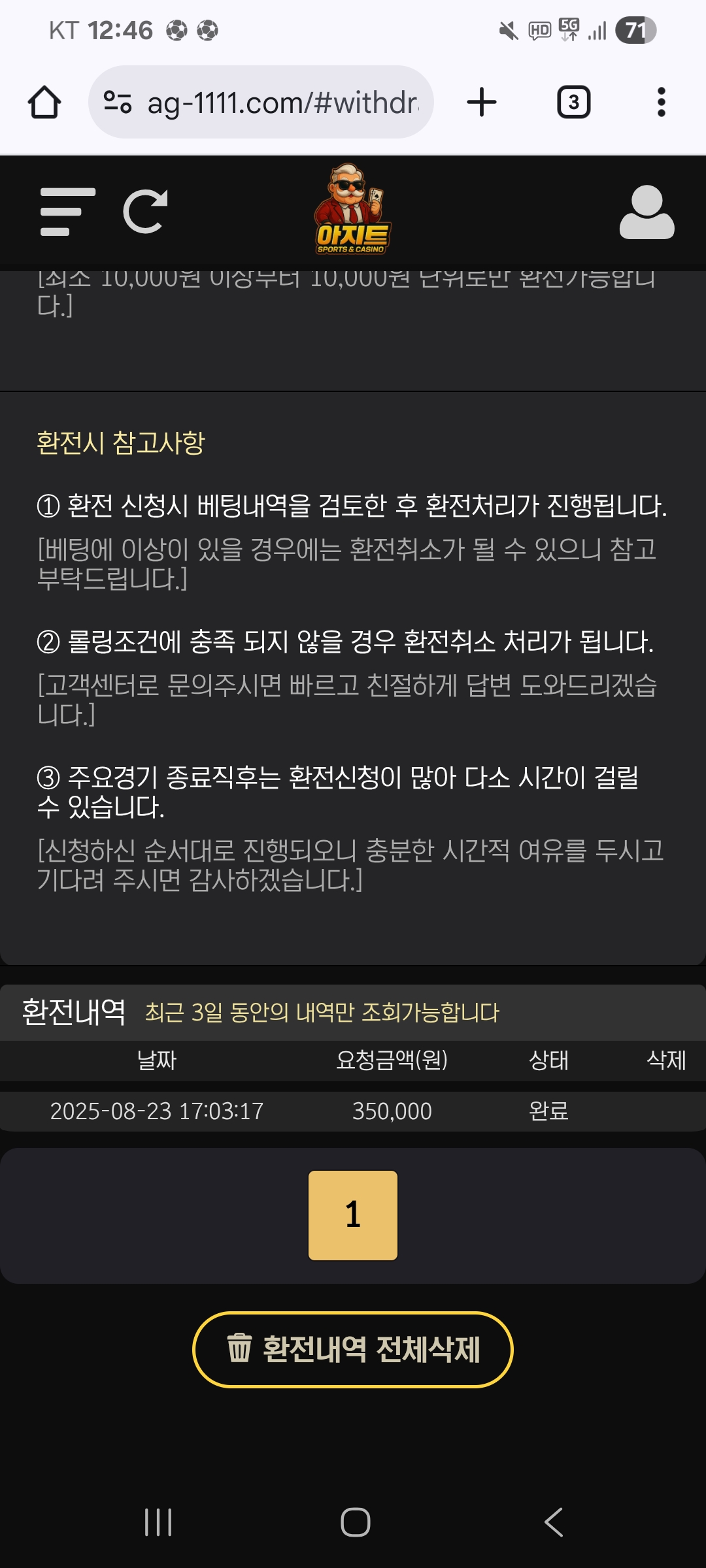Viewport: 706px width, 1568px height.
Task: Delete all withdrawal history (환전내역 전체삭제)
Action: tap(353, 1350)
